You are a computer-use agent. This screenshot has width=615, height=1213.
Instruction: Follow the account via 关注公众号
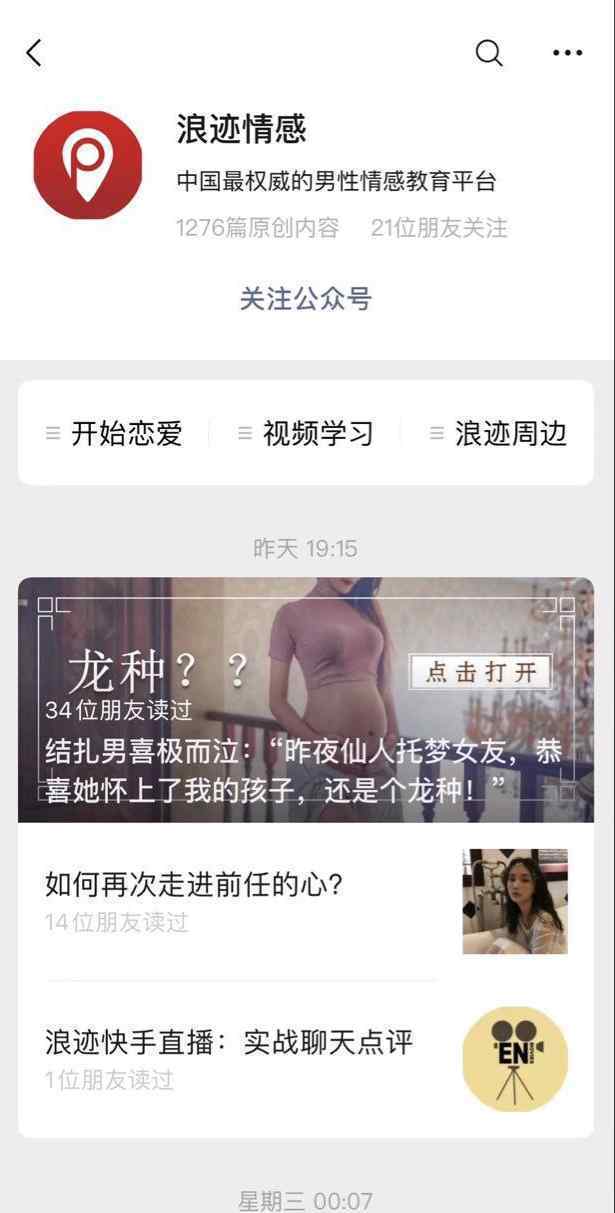pyautogui.click(x=306, y=298)
